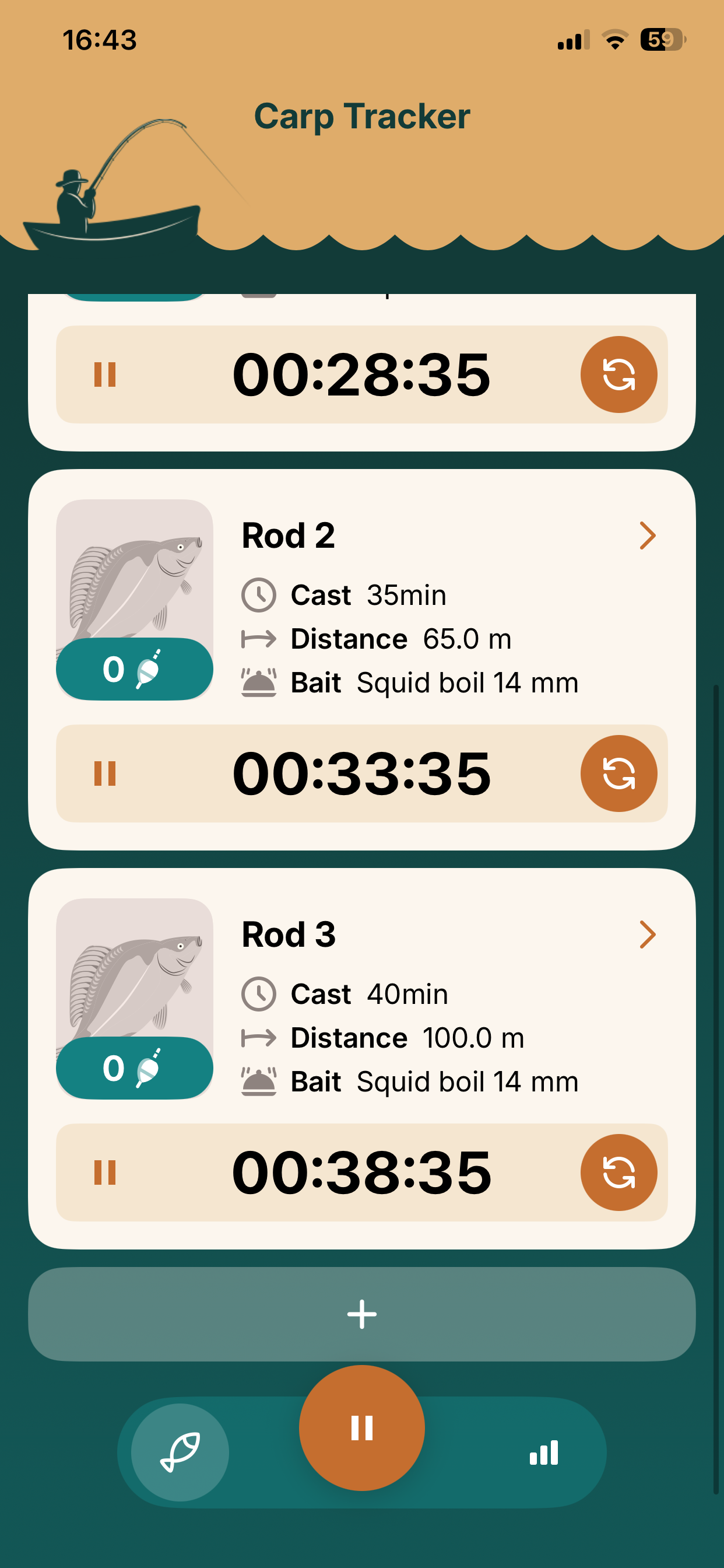
Task: Tap the Carp Tracker title
Action: (361, 116)
